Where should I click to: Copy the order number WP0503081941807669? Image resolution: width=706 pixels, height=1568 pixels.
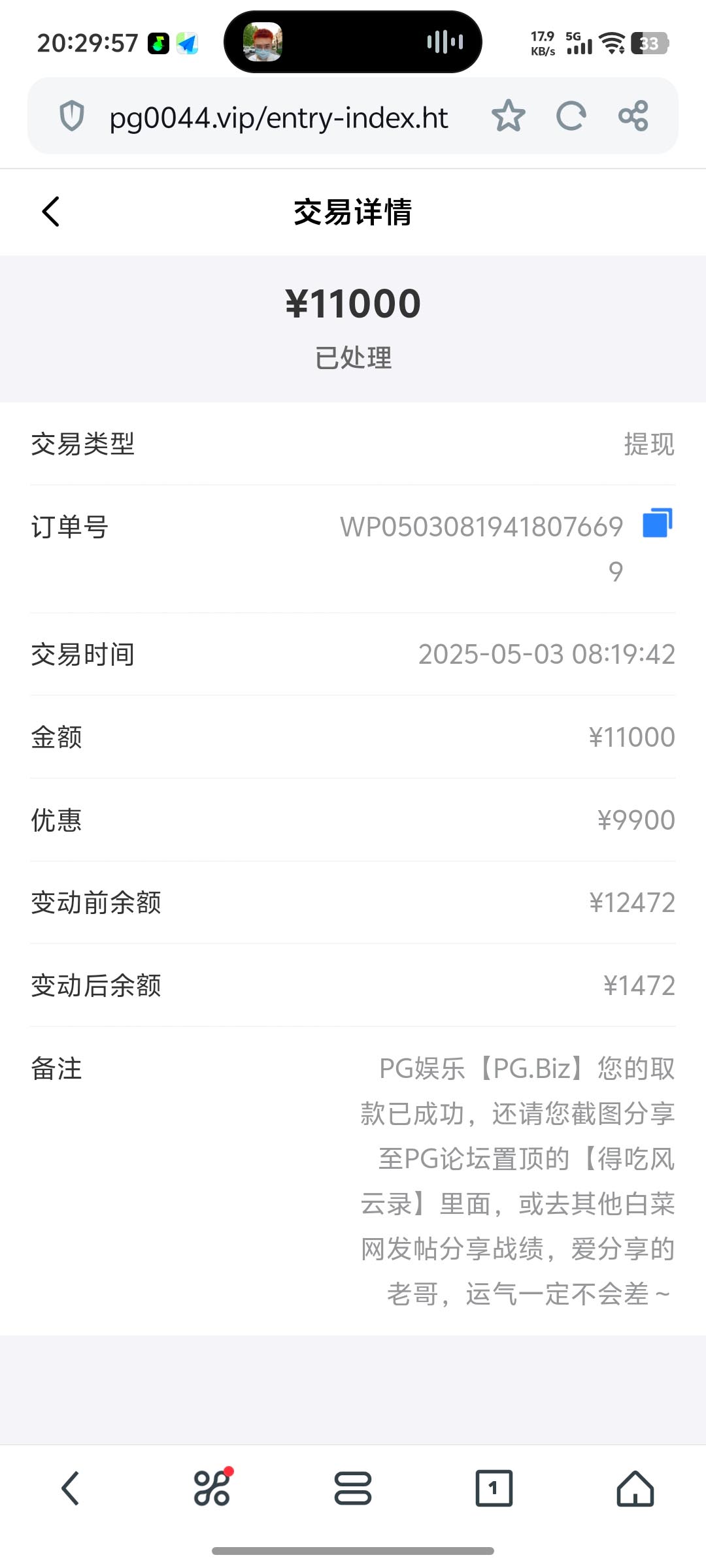pos(658,523)
